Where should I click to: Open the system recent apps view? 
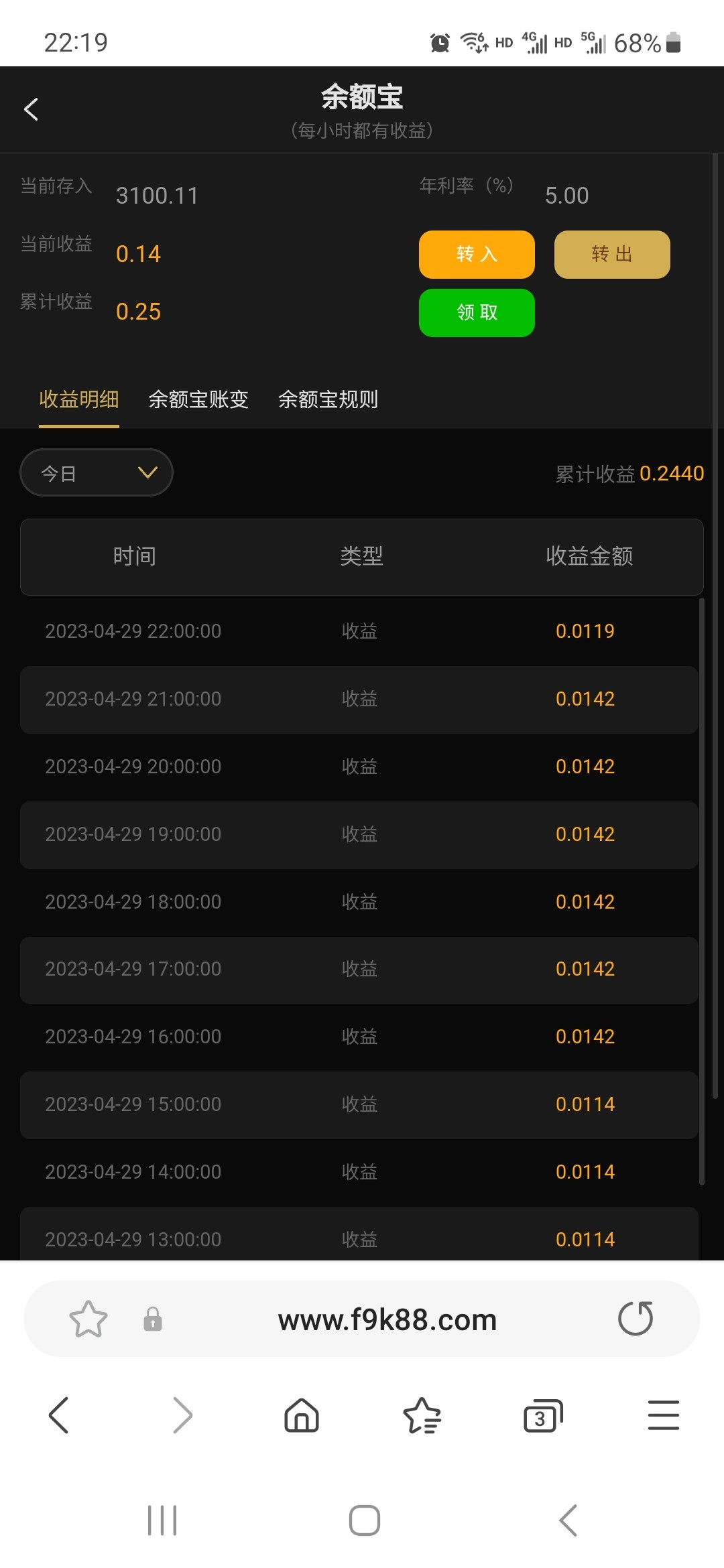click(162, 1520)
